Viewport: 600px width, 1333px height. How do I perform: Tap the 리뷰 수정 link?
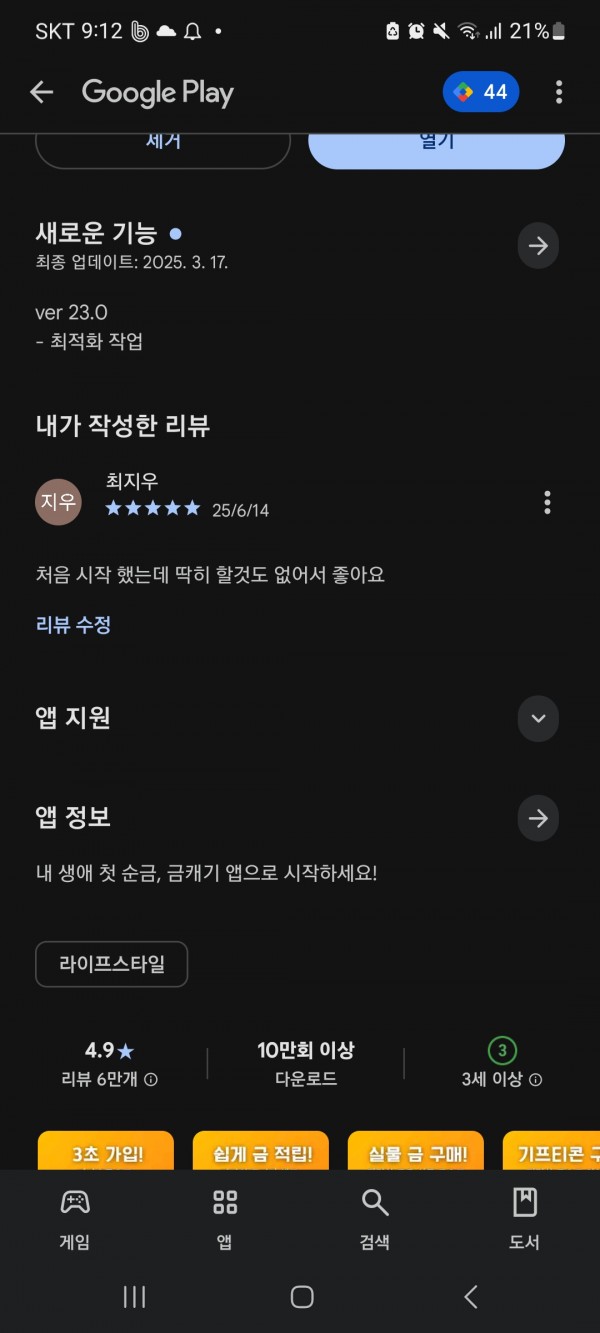click(x=73, y=625)
